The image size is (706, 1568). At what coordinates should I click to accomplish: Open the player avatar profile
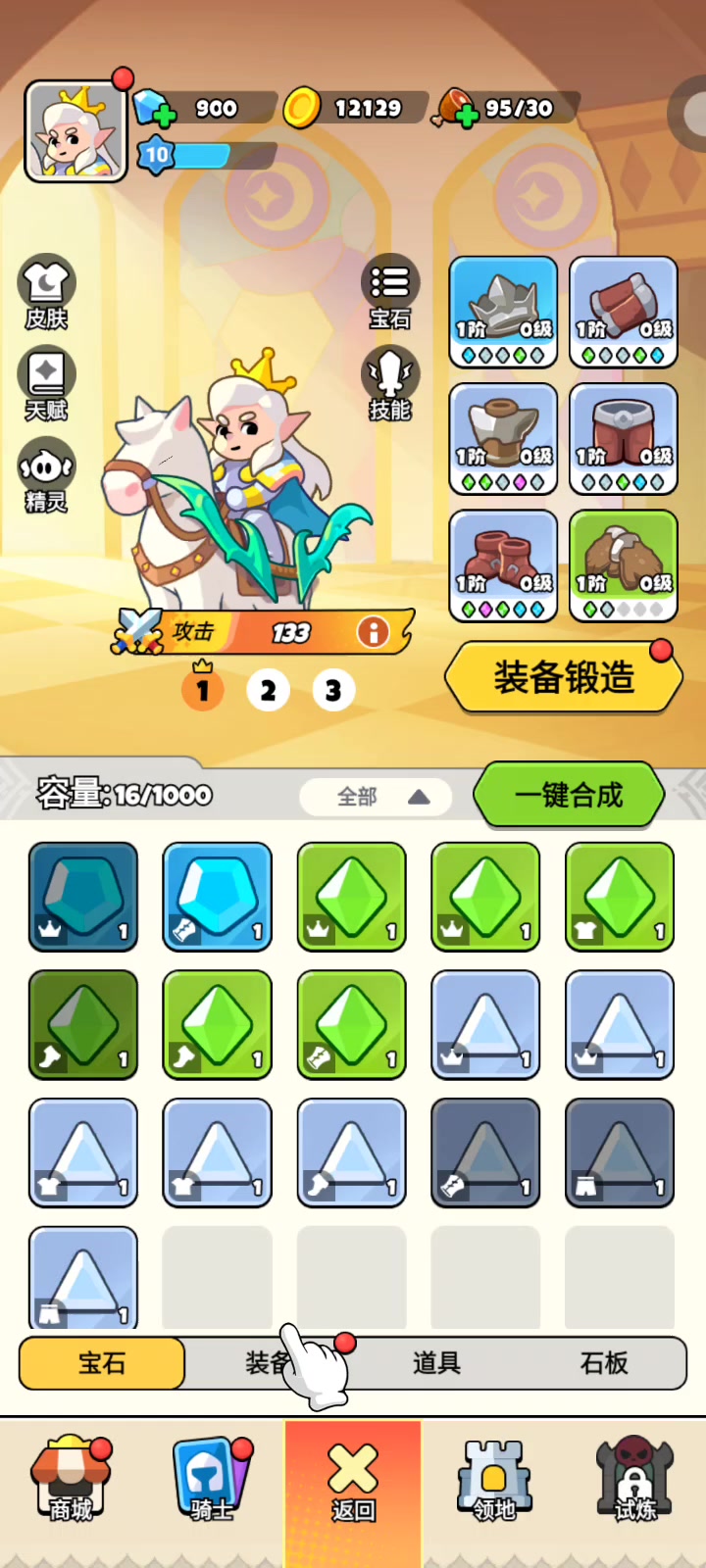pyautogui.click(x=76, y=131)
